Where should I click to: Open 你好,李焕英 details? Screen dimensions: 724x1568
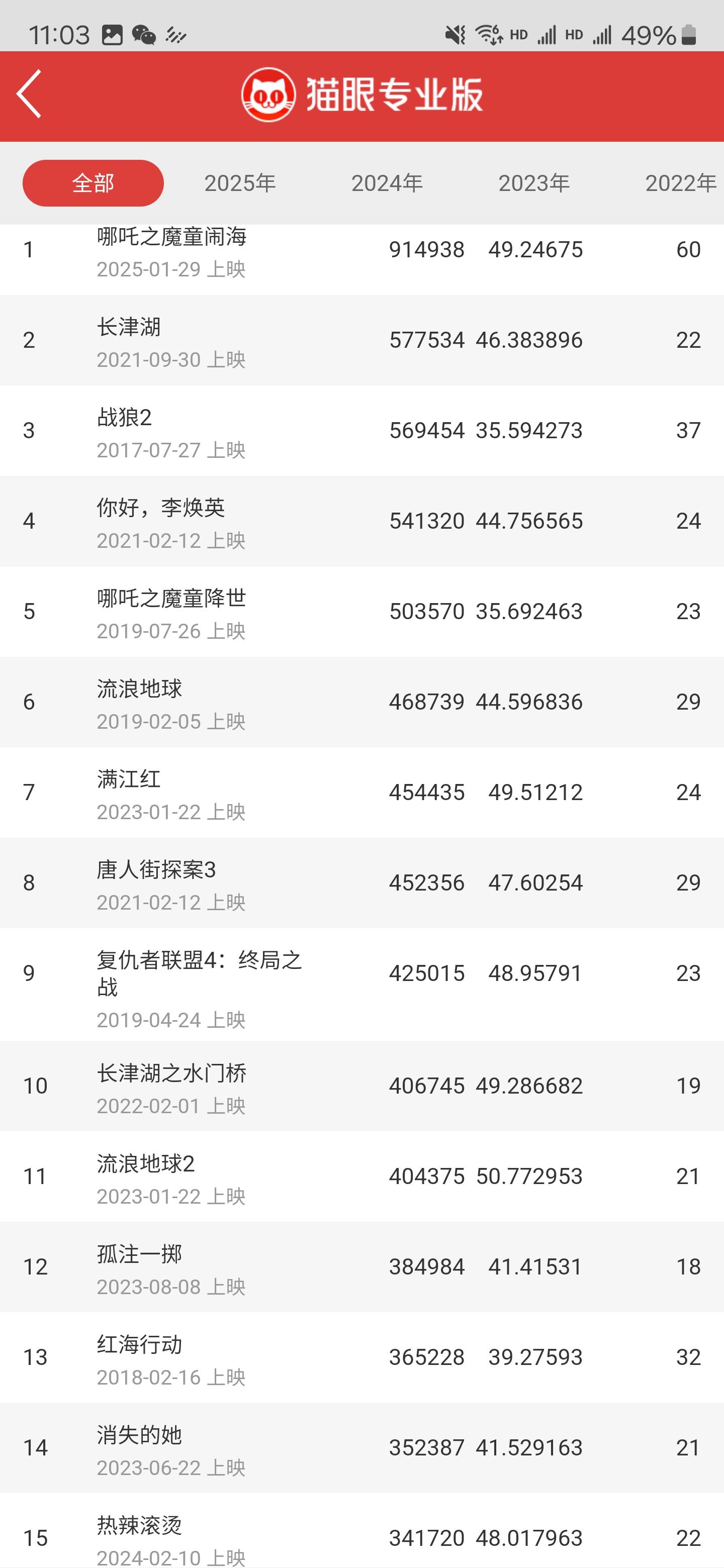pos(361,521)
